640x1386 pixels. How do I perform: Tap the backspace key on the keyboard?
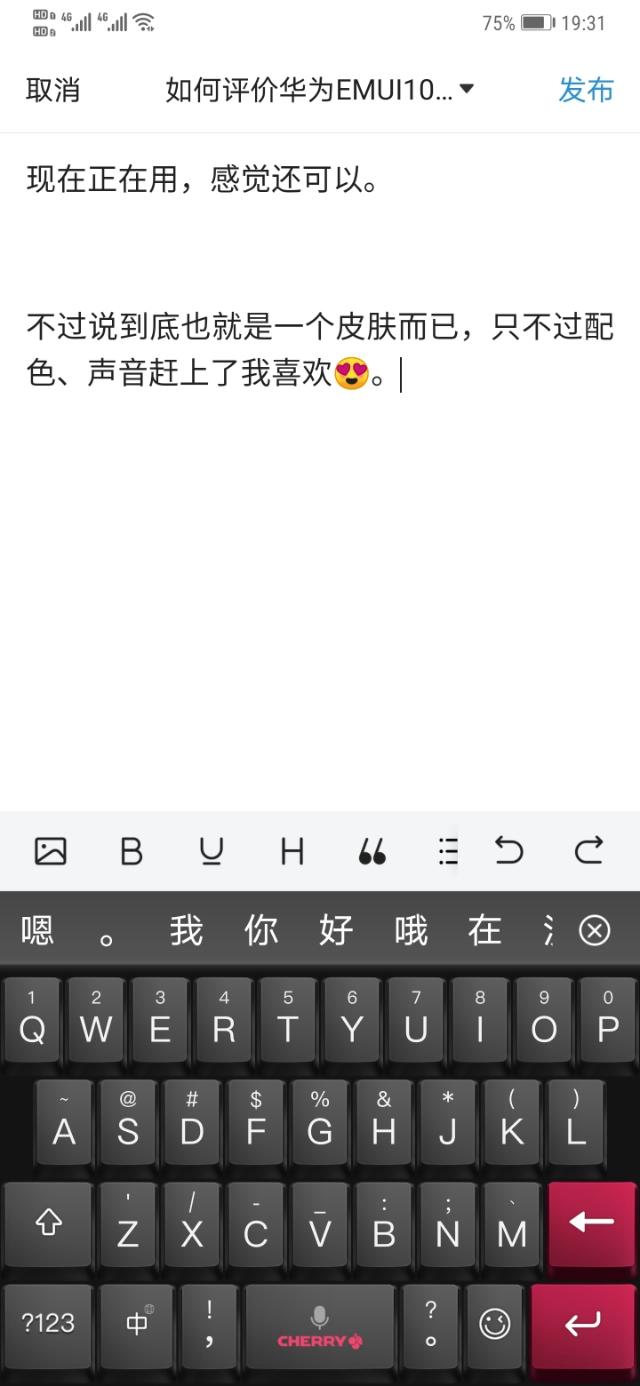click(x=590, y=1224)
